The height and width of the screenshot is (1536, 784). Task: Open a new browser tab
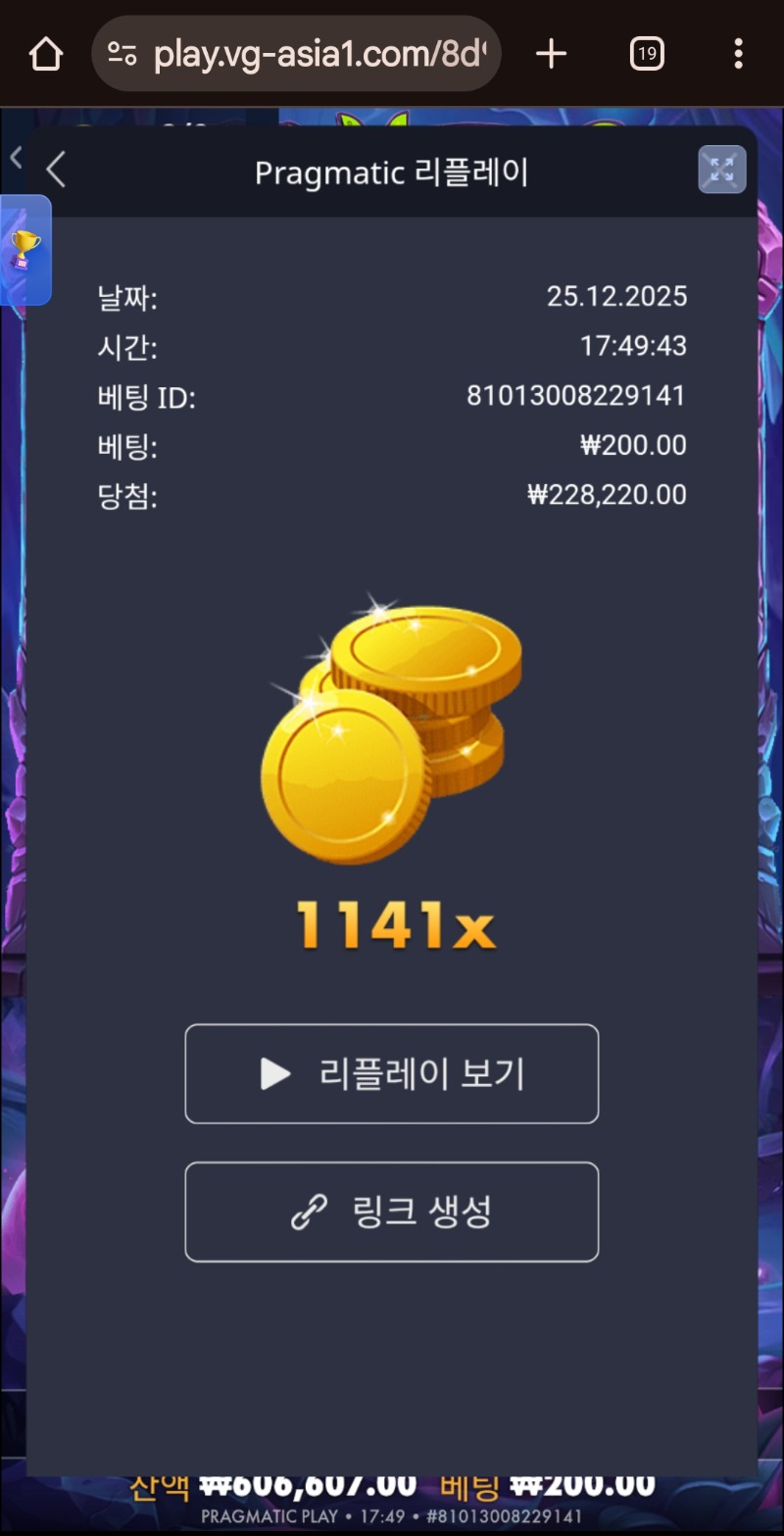pyautogui.click(x=552, y=54)
